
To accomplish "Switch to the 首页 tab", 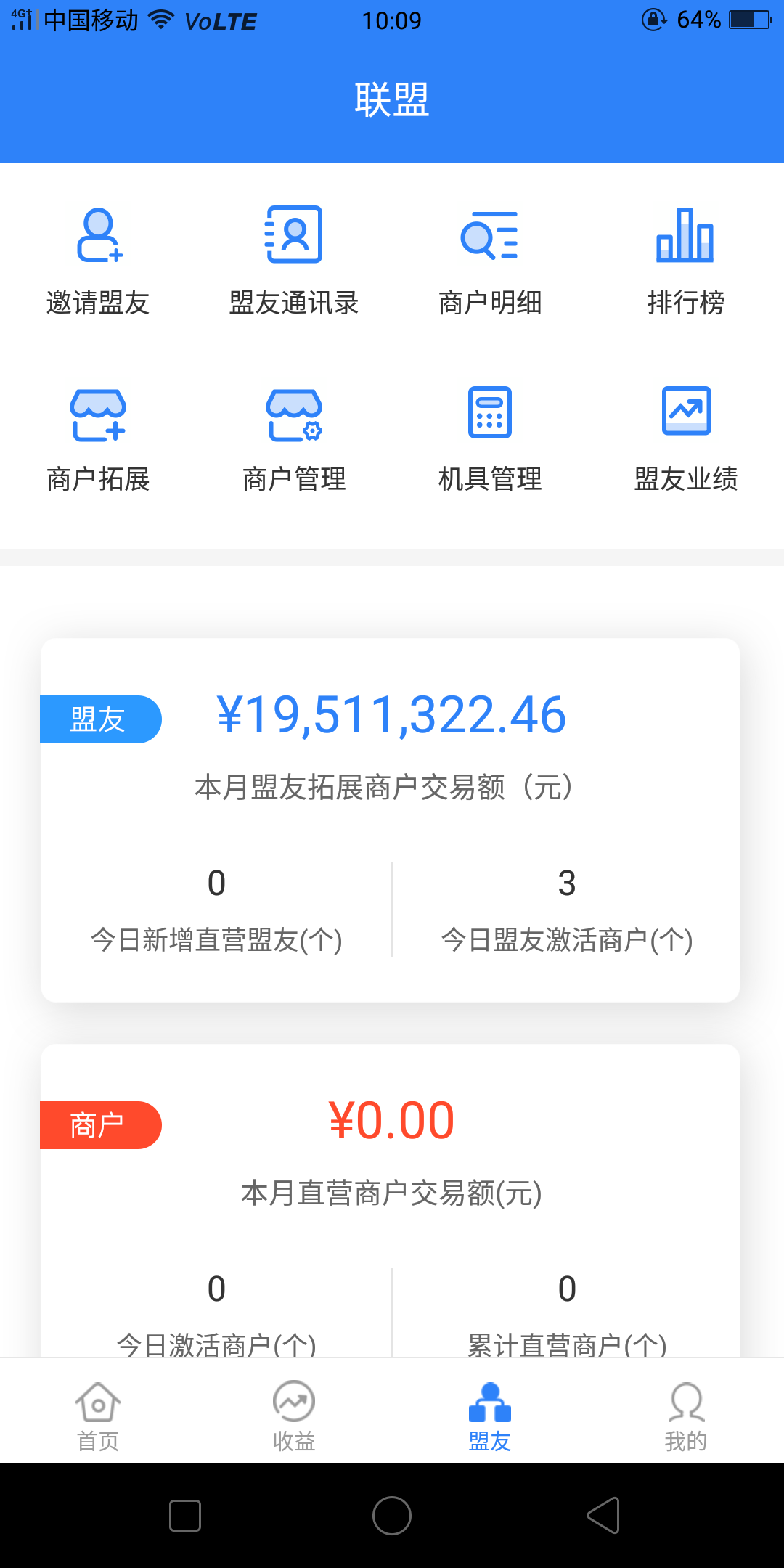I will pos(98,1416).
